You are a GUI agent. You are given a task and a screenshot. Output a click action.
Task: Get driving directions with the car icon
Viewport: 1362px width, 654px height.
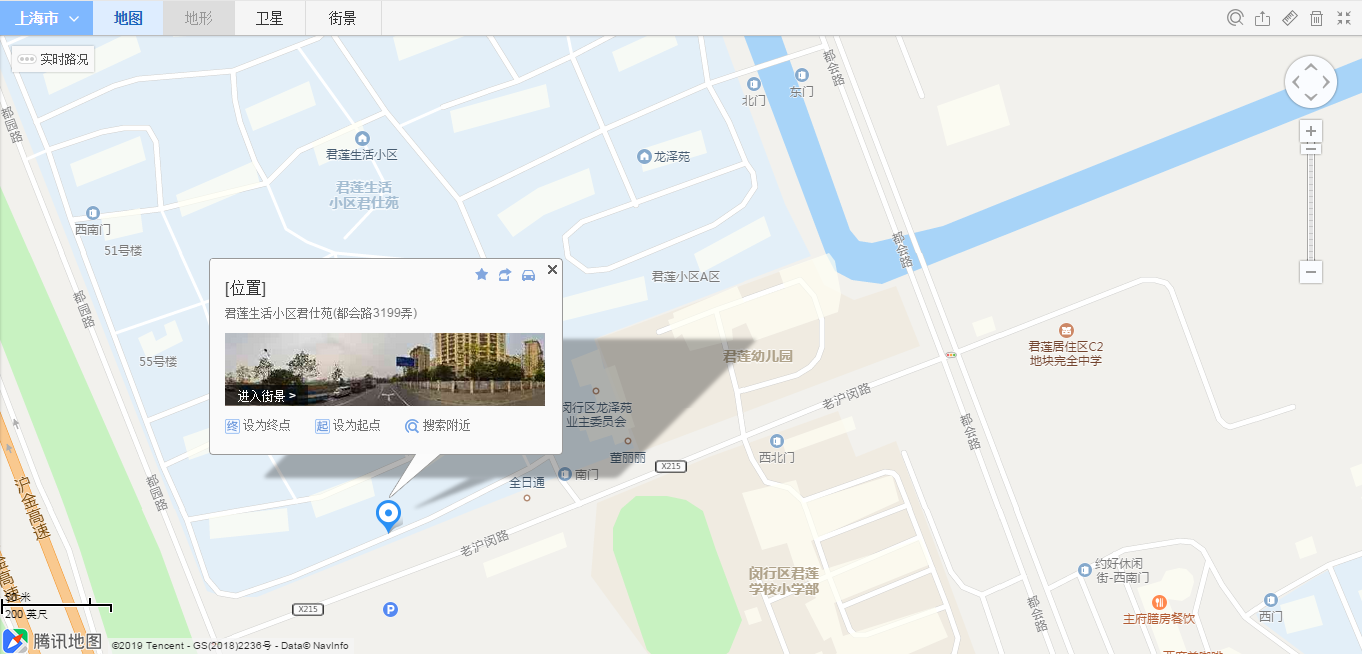coord(529,274)
